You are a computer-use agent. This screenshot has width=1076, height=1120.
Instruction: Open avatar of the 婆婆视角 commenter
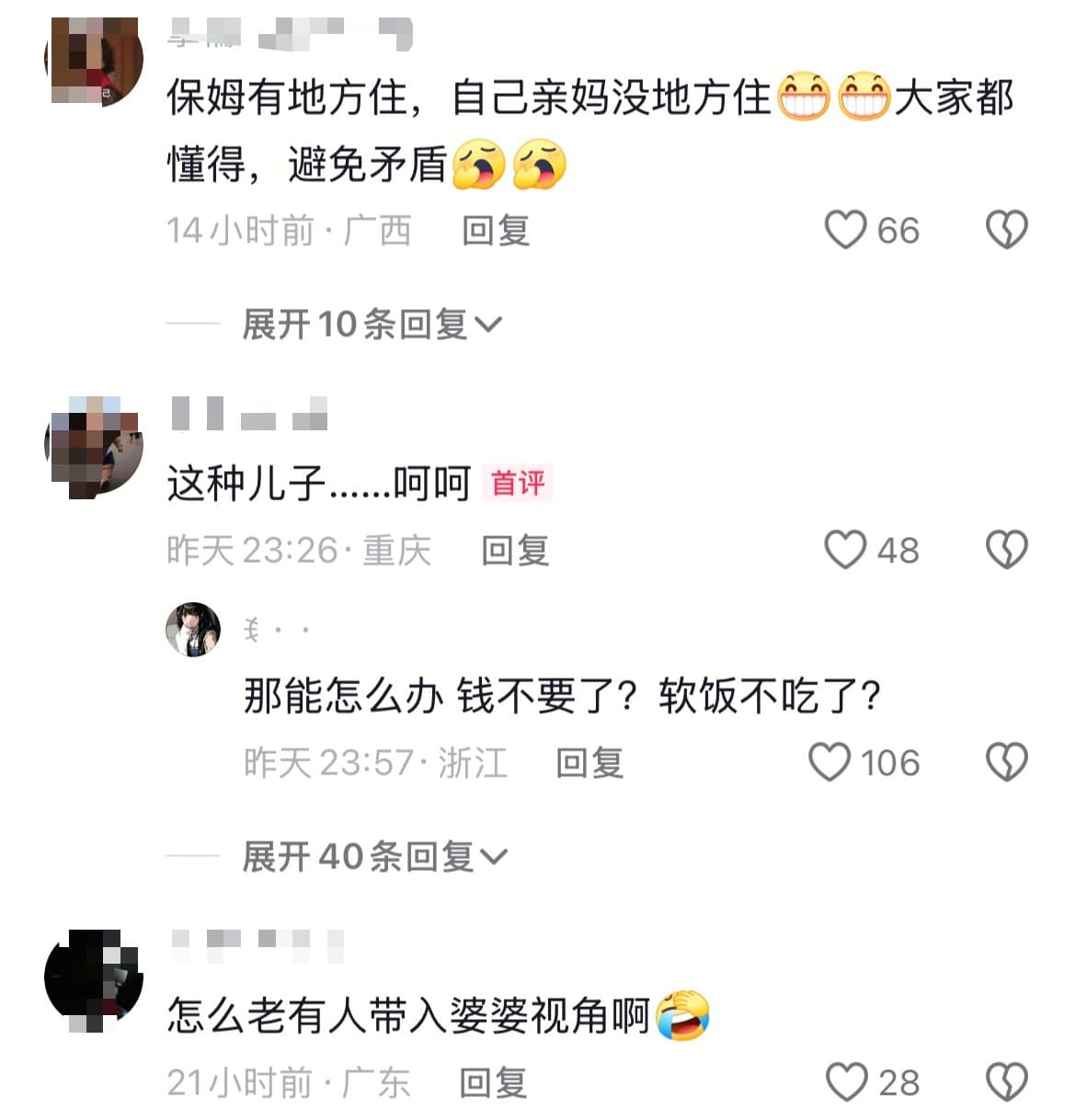click(x=94, y=978)
